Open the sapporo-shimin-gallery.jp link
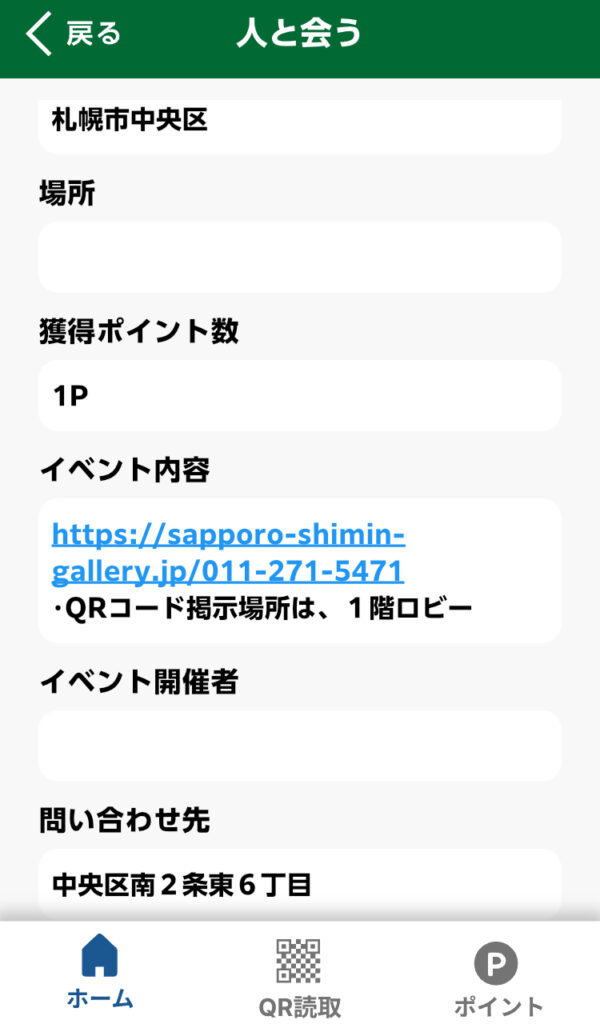600x1024 pixels. (228, 553)
